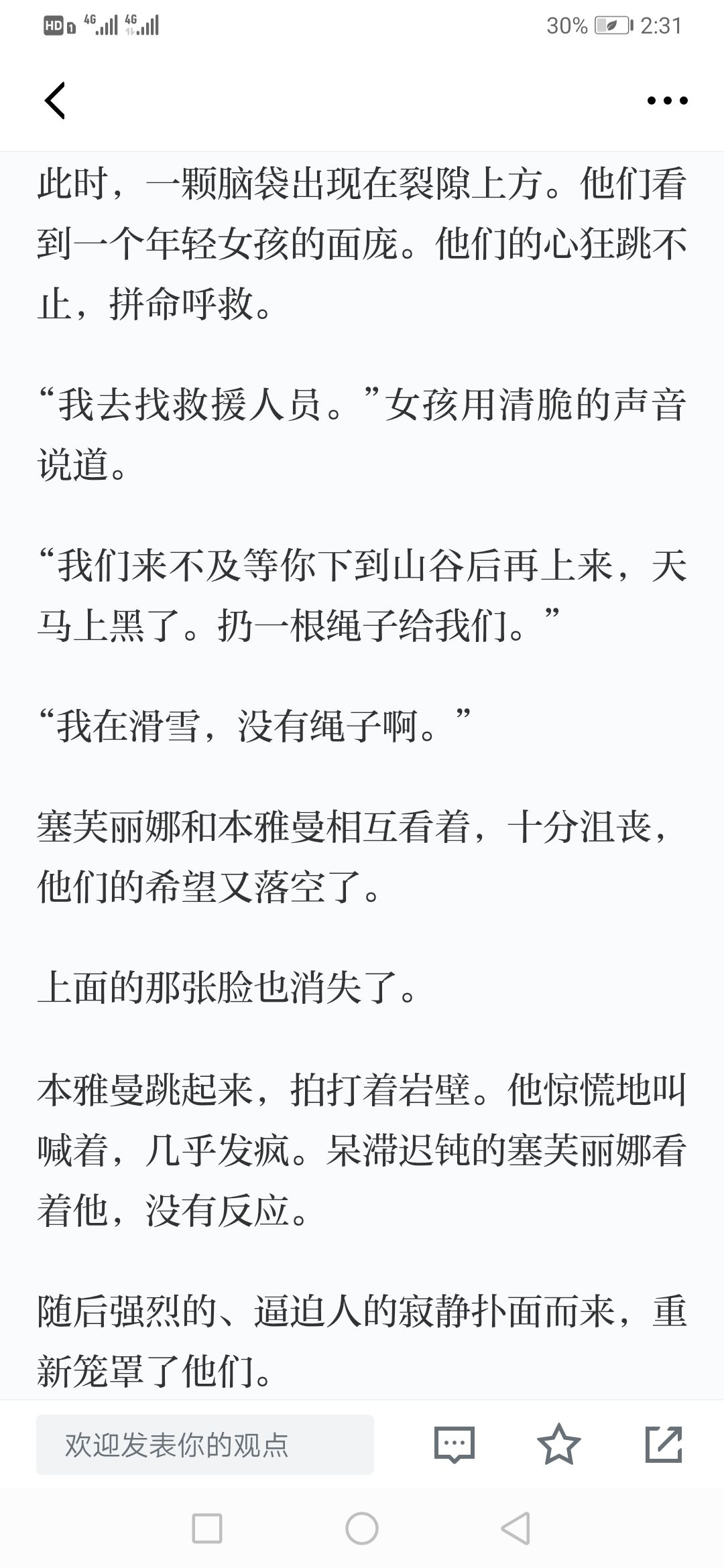Image resolution: width=724 pixels, height=1568 pixels.
Task: Favorite this article with the star
Action: pos(559,1444)
